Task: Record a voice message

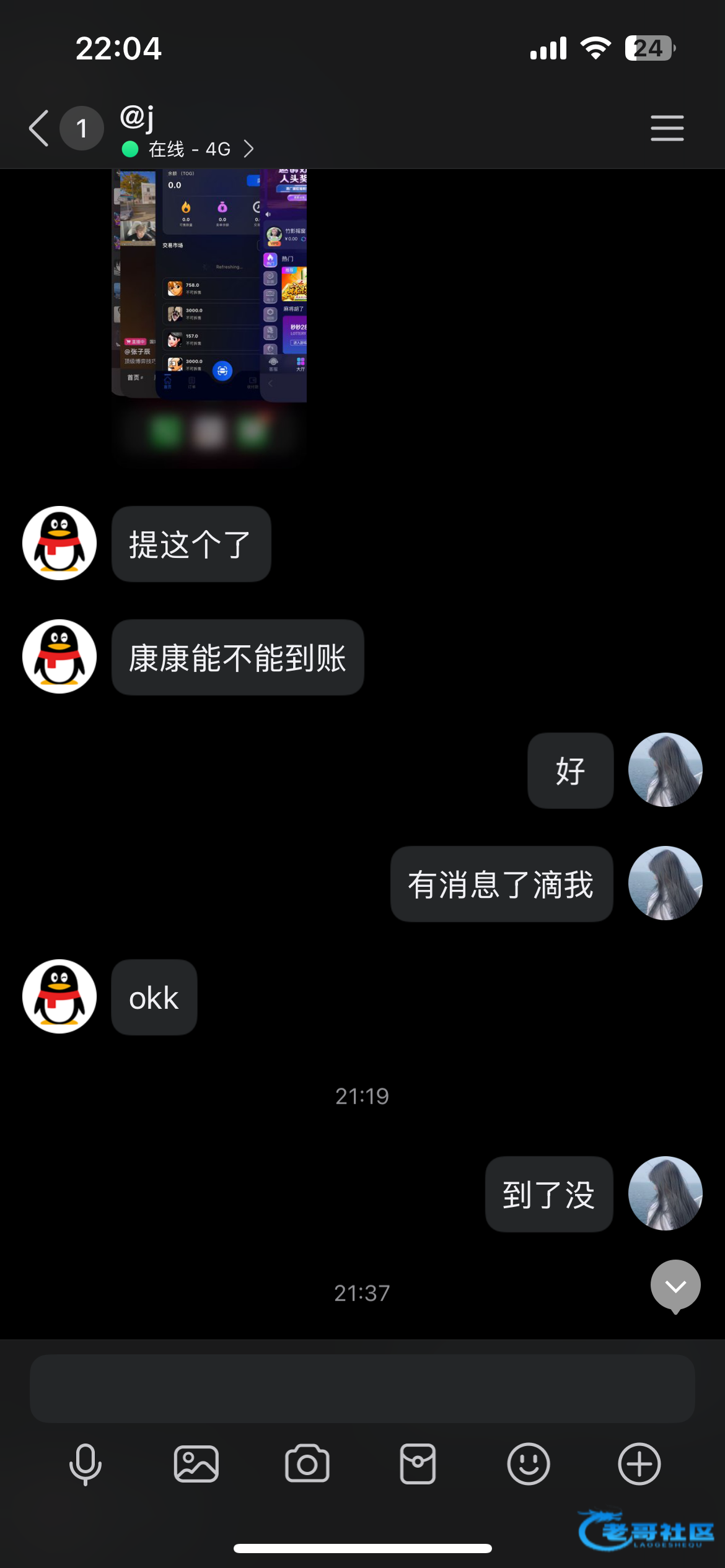Action: [x=86, y=1464]
